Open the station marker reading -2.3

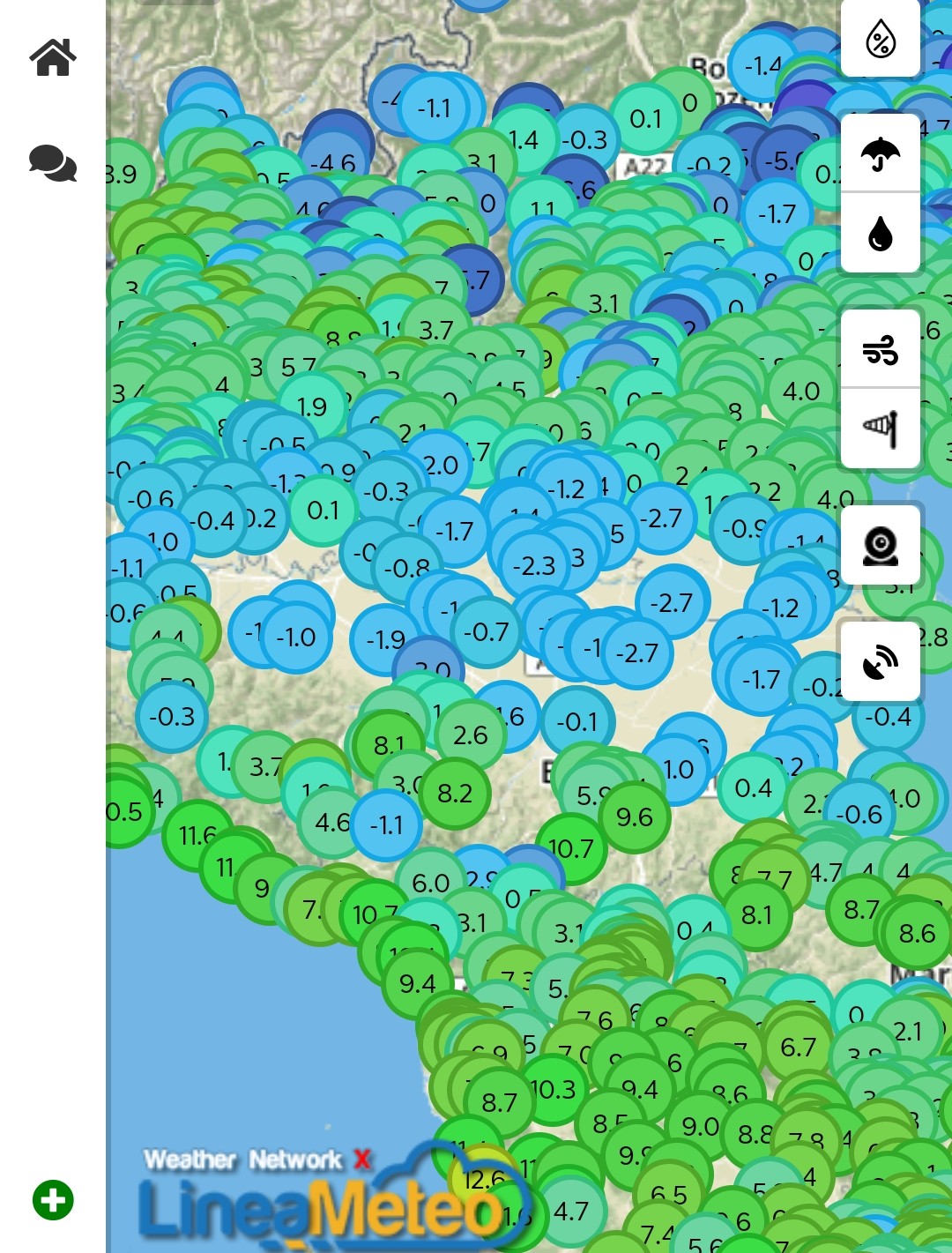point(534,565)
